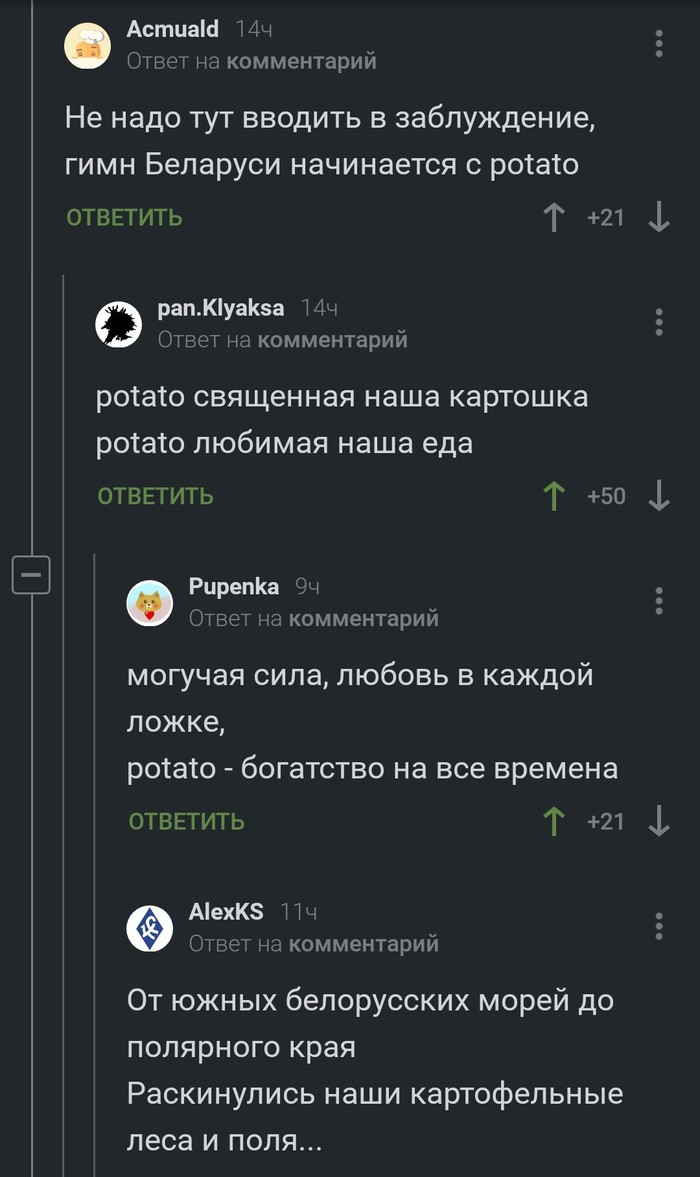Reply to pan.Klyaksa's comment
700x1177 pixels.
pyautogui.click(x=155, y=496)
